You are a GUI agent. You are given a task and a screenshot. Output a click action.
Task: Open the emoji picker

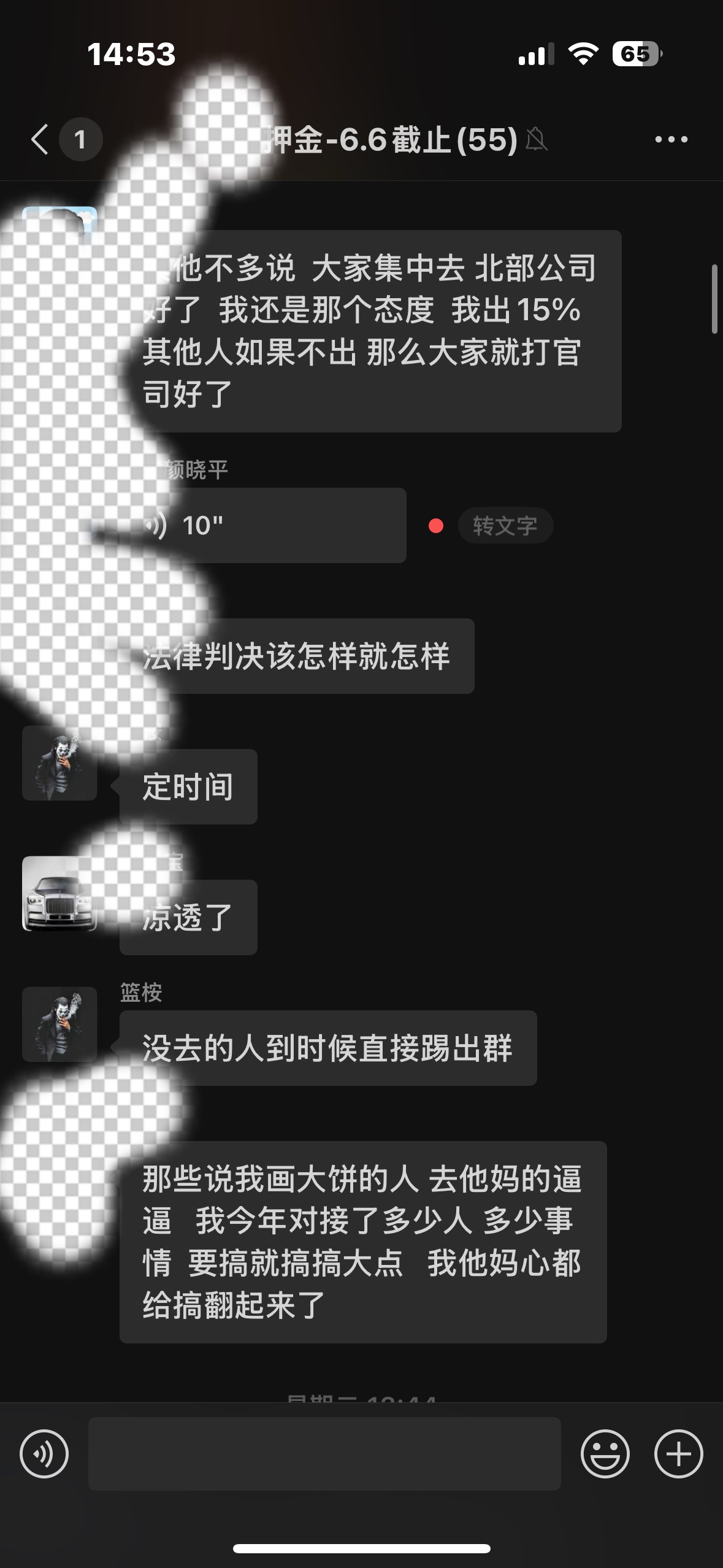605,1453
